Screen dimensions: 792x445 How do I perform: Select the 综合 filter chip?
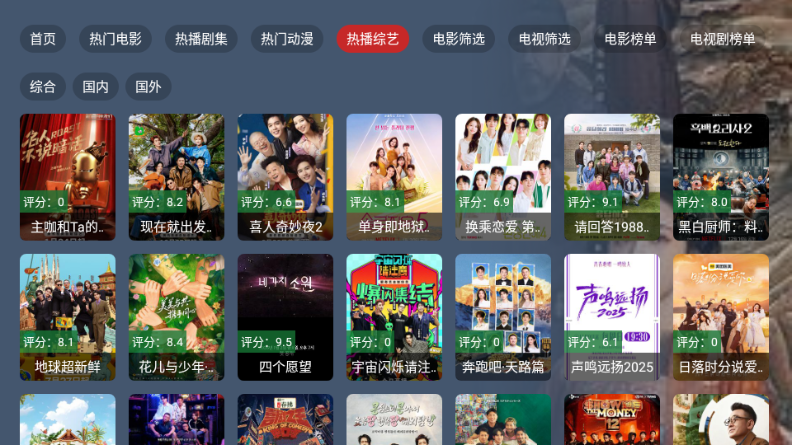[43, 86]
